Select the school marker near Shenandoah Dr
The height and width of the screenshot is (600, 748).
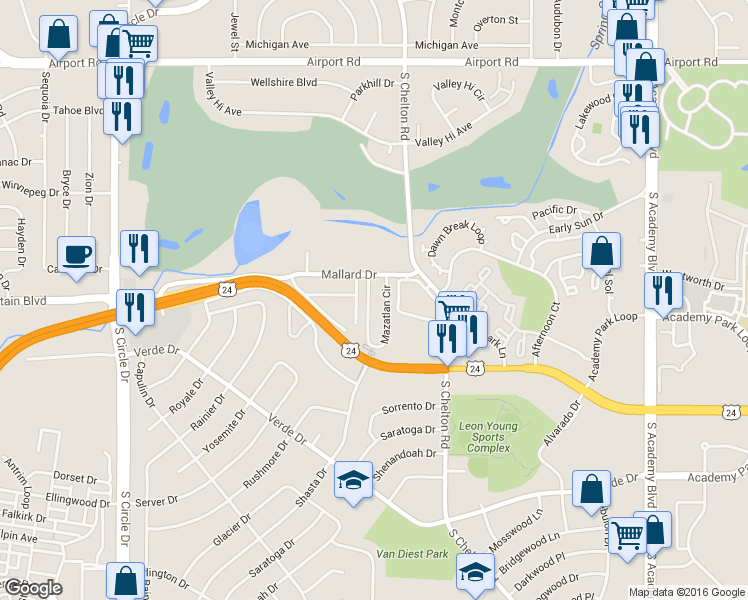(x=353, y=481)
